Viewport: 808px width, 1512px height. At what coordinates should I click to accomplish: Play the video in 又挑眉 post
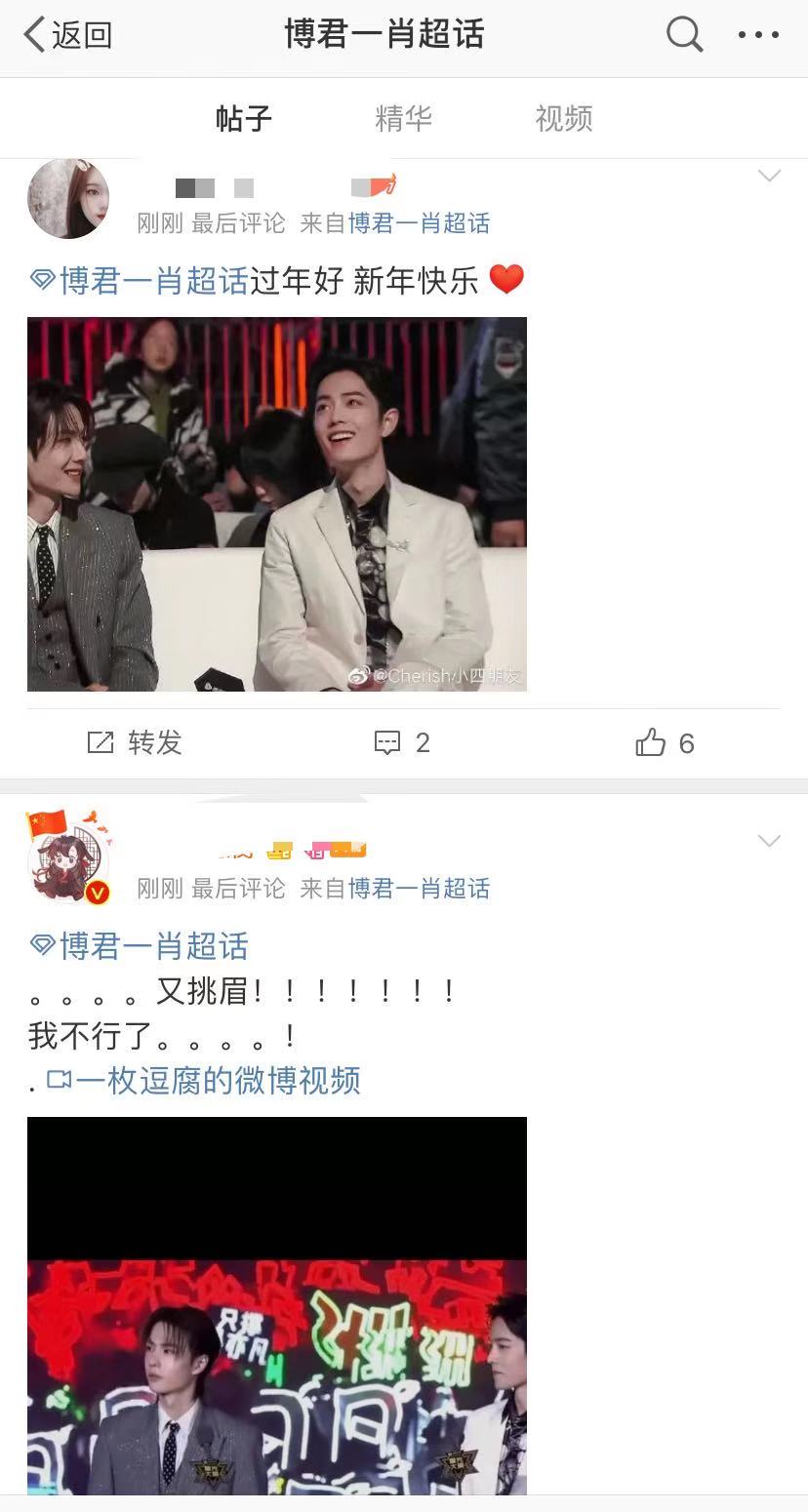276,1307
